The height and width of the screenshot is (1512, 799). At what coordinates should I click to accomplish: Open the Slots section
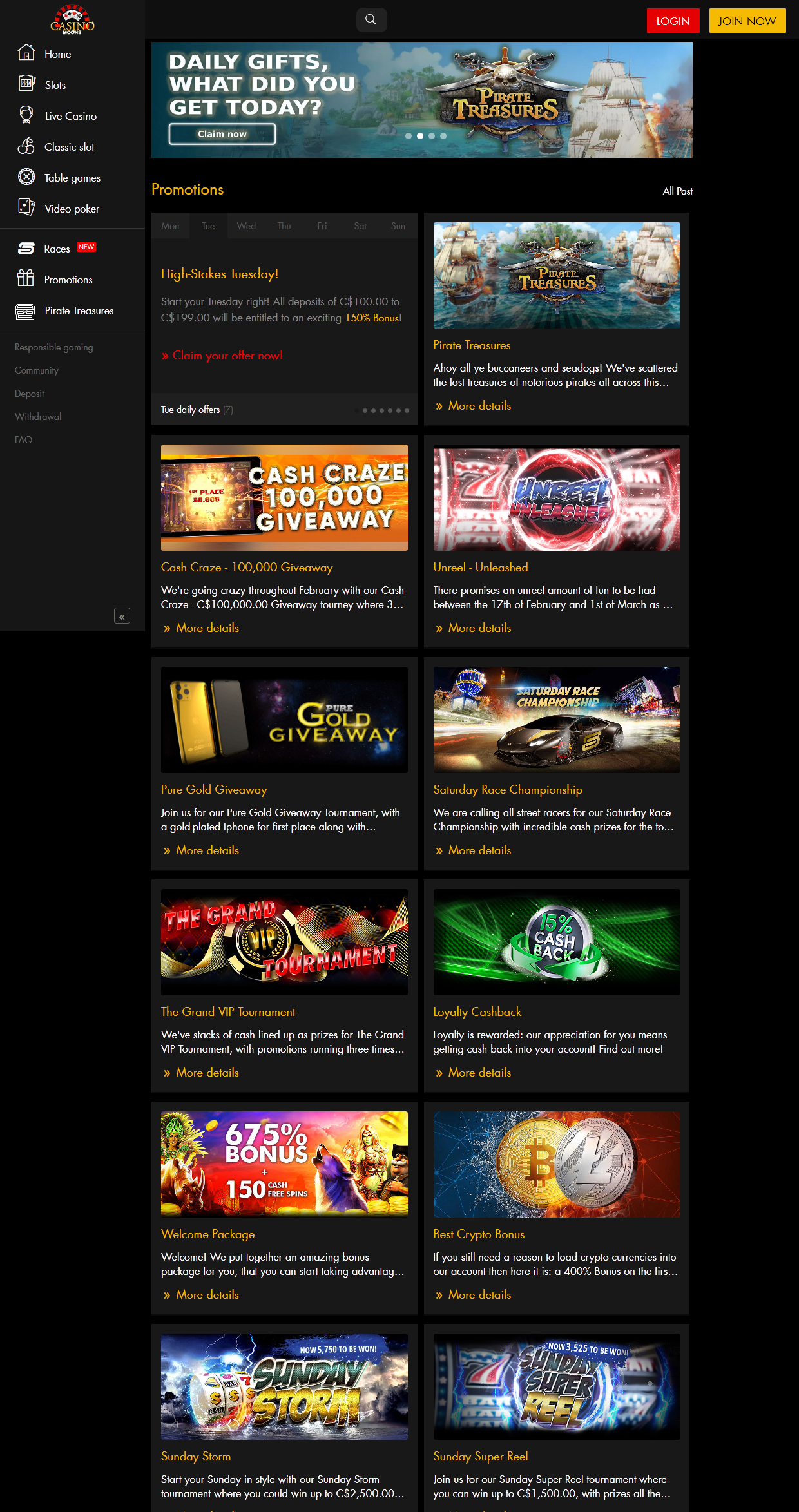tap(55, 85)
